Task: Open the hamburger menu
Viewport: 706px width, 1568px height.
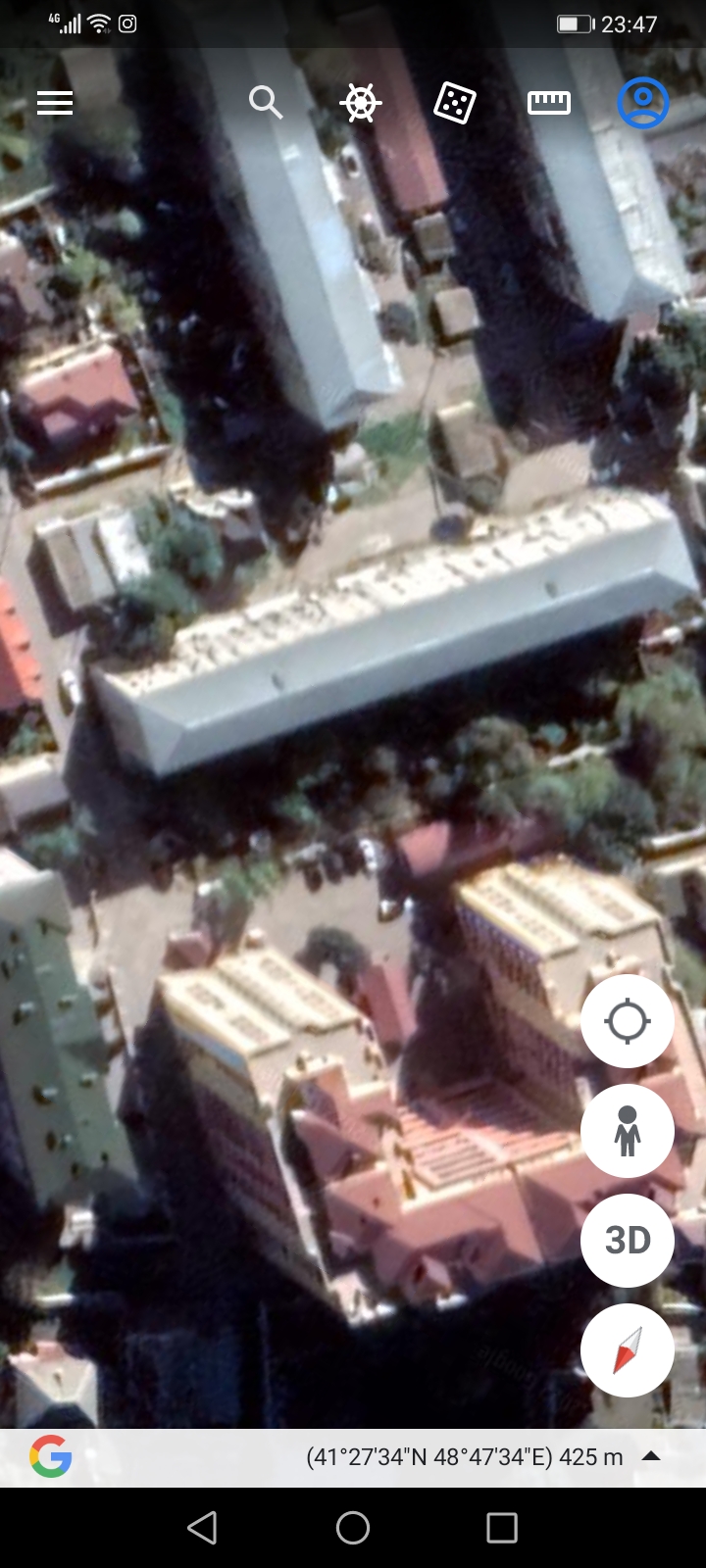Action: pos(55,103)
